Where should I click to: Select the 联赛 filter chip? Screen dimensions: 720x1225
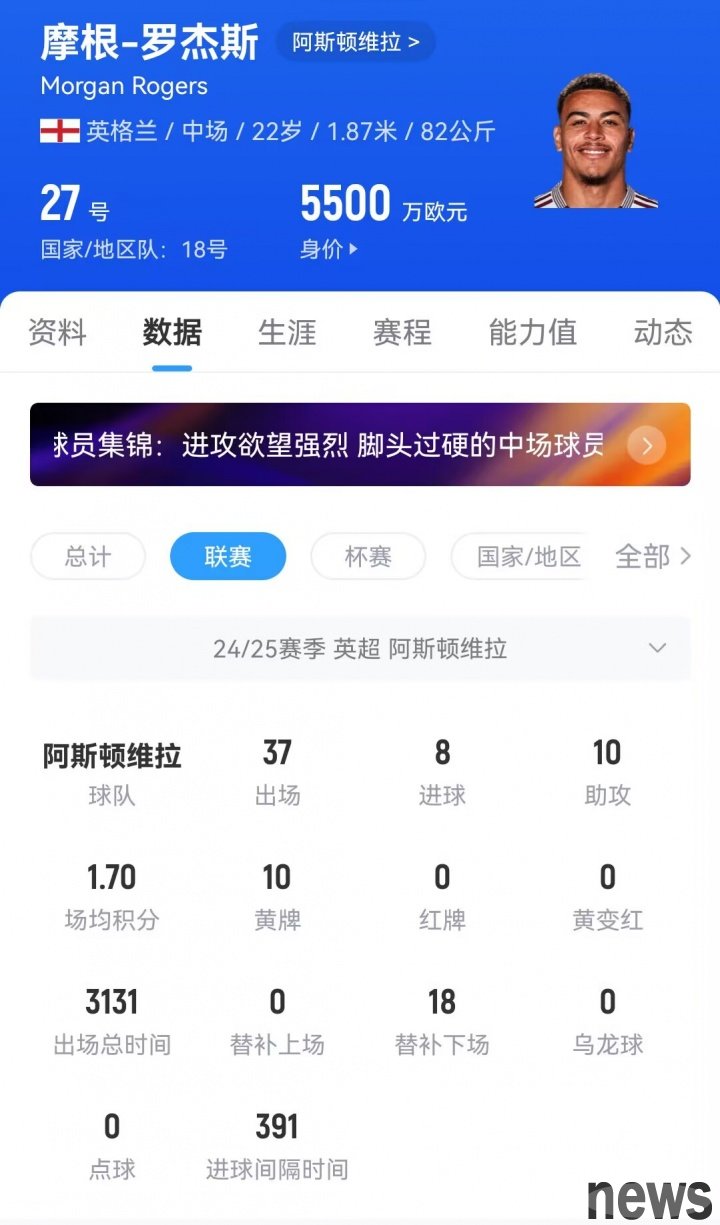click(x=228, y=557)
